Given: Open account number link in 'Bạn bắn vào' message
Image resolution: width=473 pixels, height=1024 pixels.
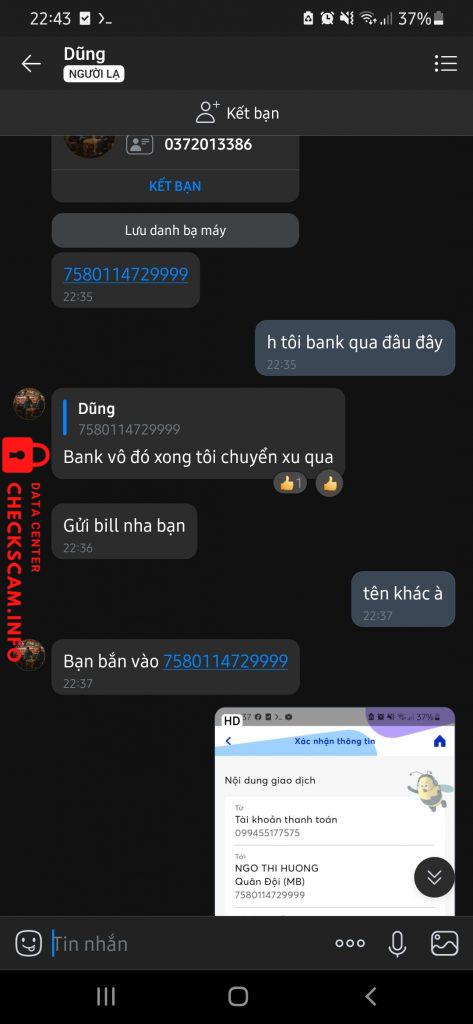Looking at the screenshot, I should coord(225,661).
